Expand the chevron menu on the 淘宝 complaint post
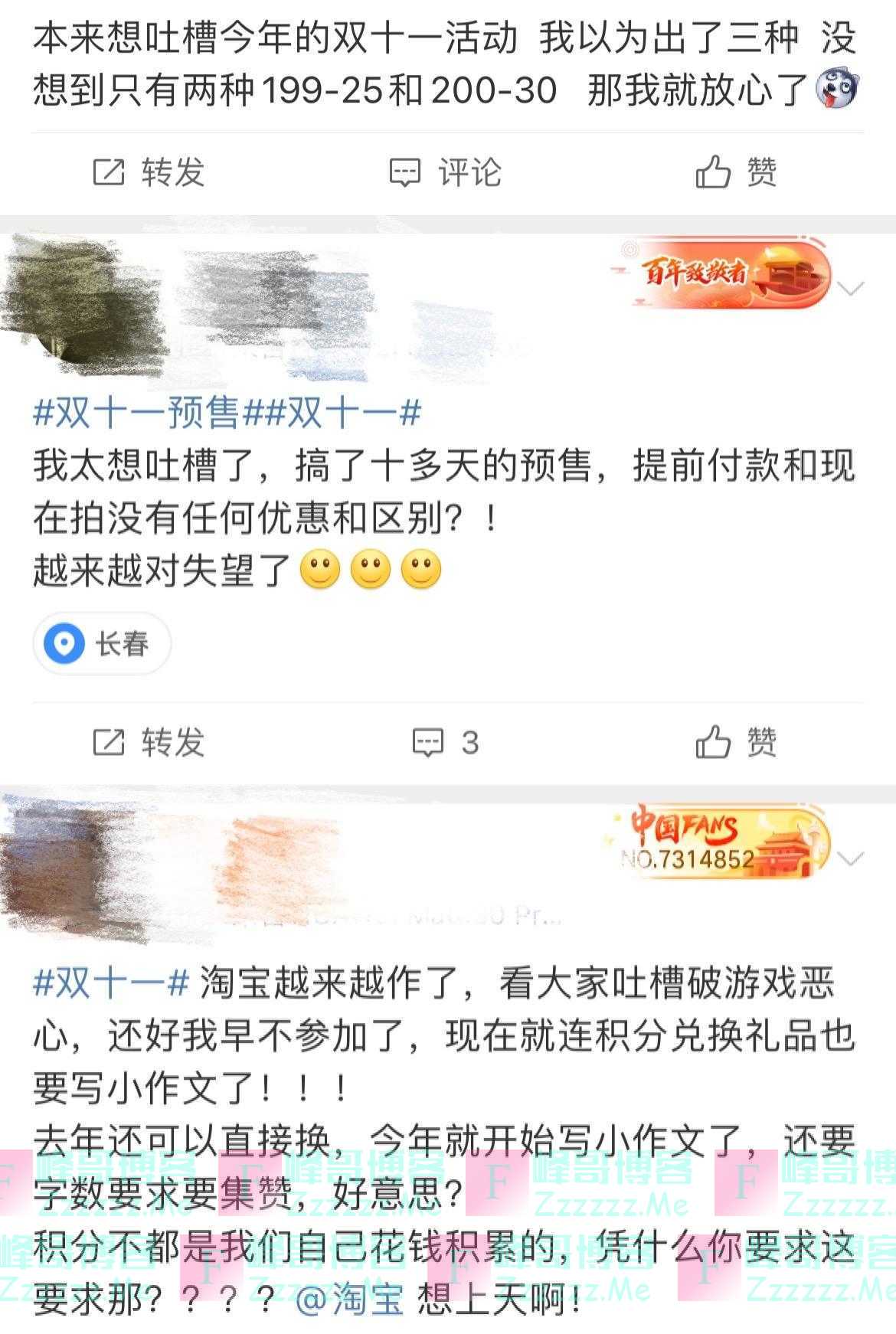Image resolution: width=896 pixels, height=1334 pixels. (x=851, y=858)
